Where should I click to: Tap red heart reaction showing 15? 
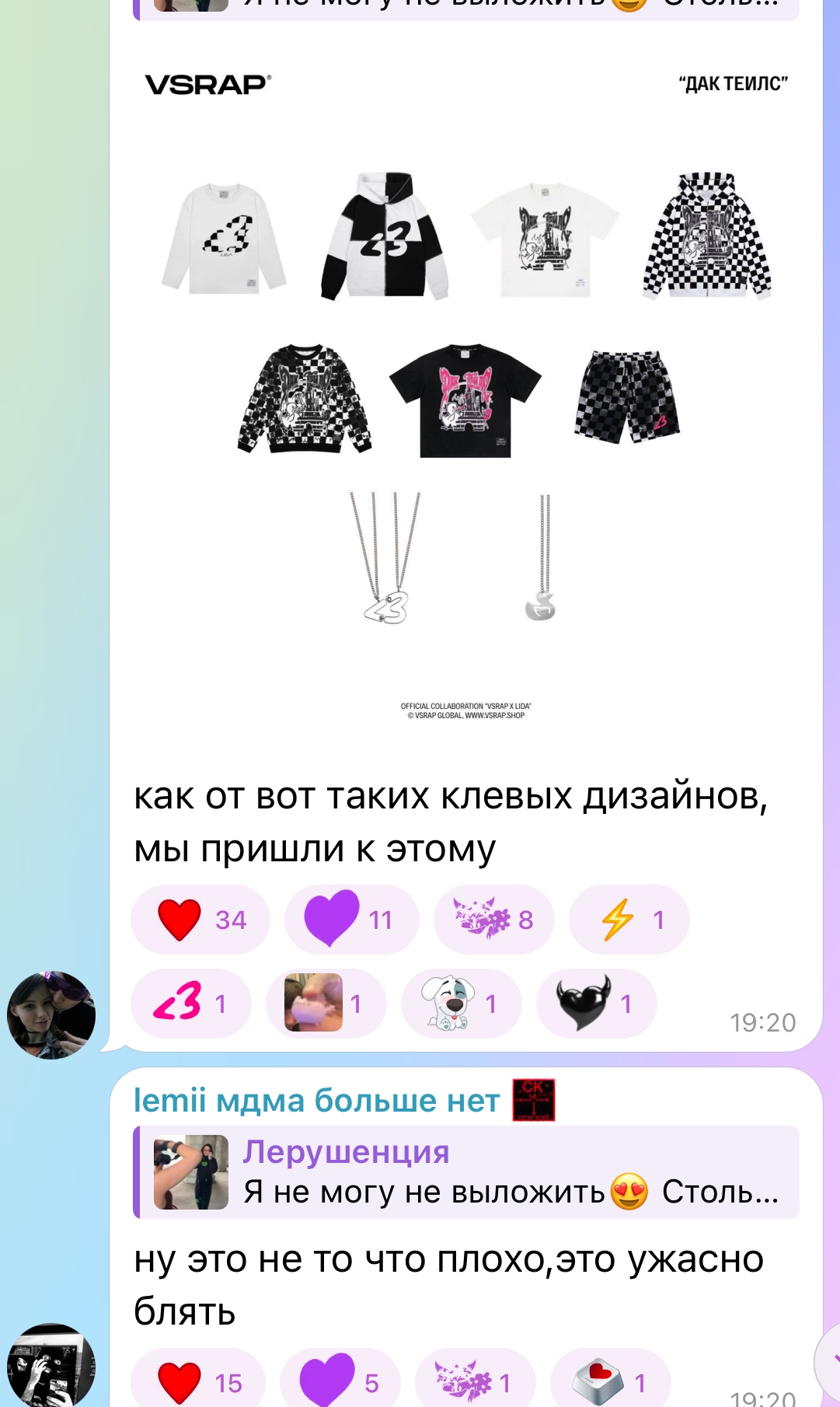[199, 1382]
